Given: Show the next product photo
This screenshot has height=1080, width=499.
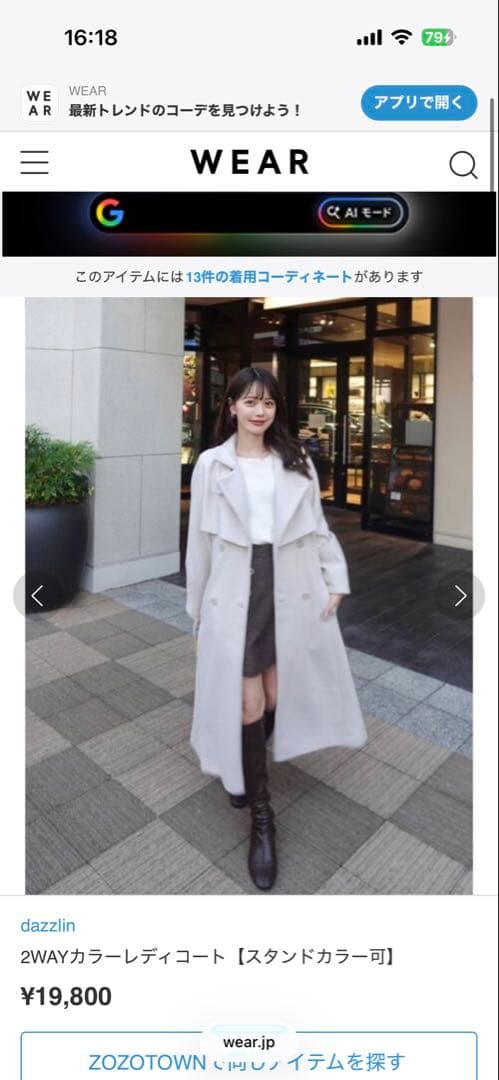Looking at the screenshot, I should pyautogui.click(x=460, y=596).
